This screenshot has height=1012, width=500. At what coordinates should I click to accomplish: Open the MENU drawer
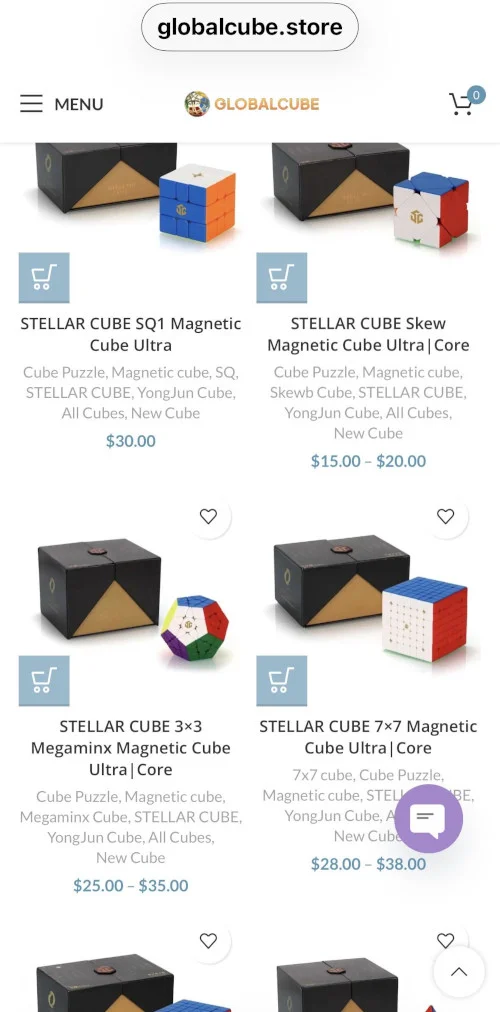[61, 104]
